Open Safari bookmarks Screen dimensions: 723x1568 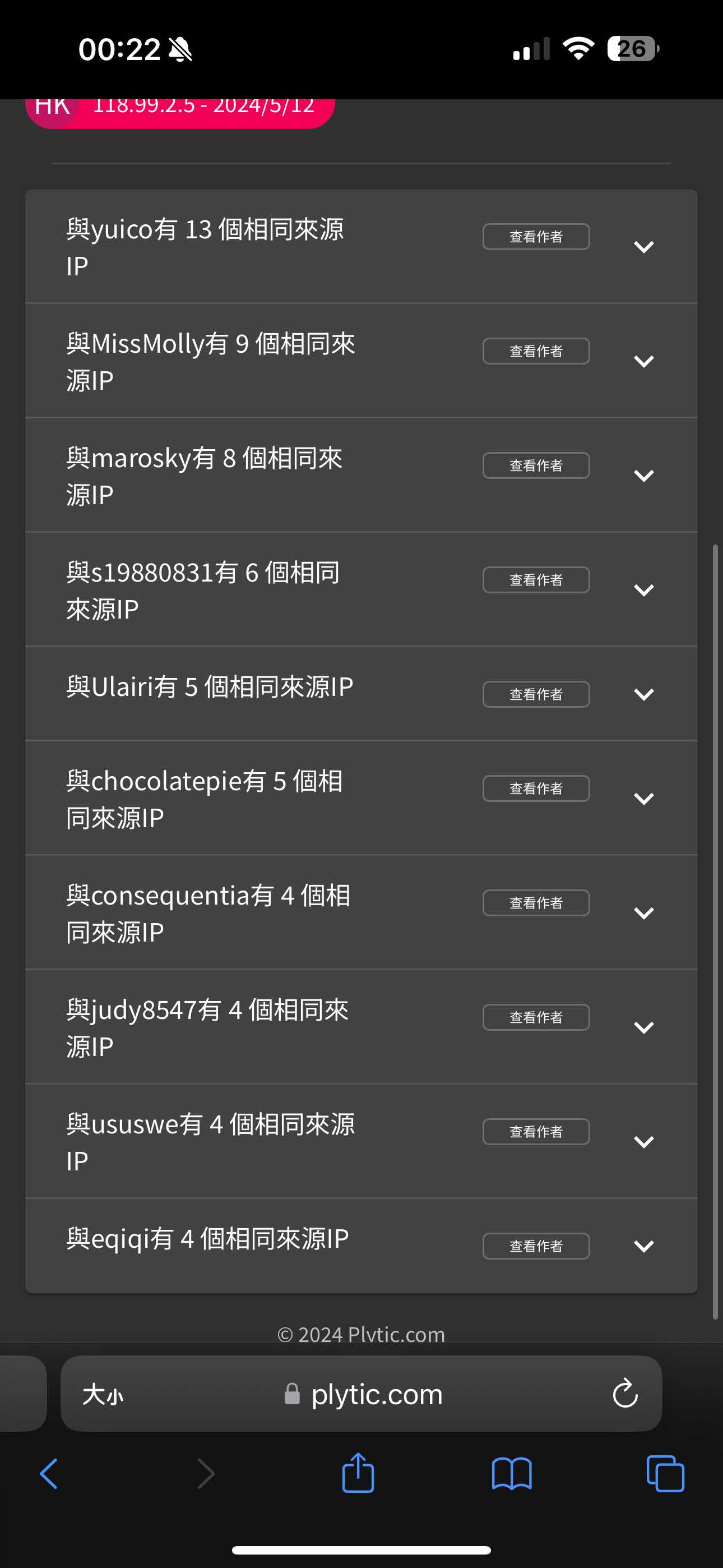click(x=511, y=1474)
